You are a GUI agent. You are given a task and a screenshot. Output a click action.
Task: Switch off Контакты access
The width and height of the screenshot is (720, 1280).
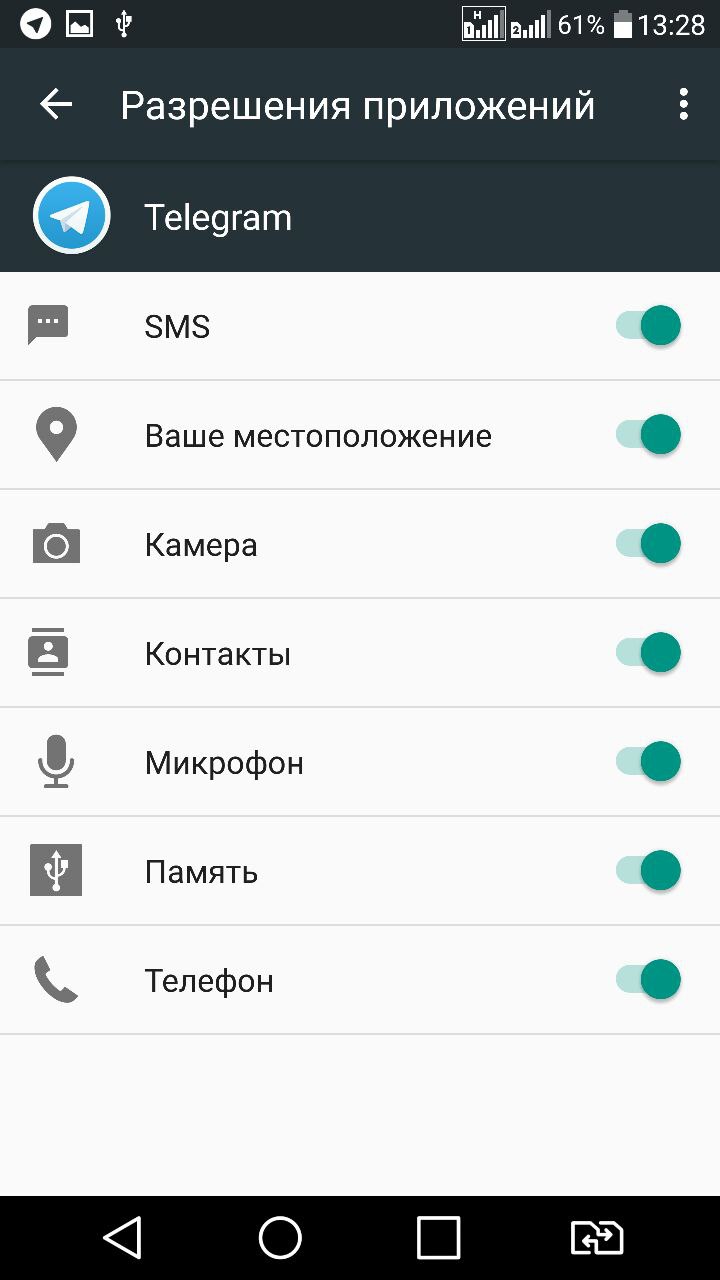point(649,653)
